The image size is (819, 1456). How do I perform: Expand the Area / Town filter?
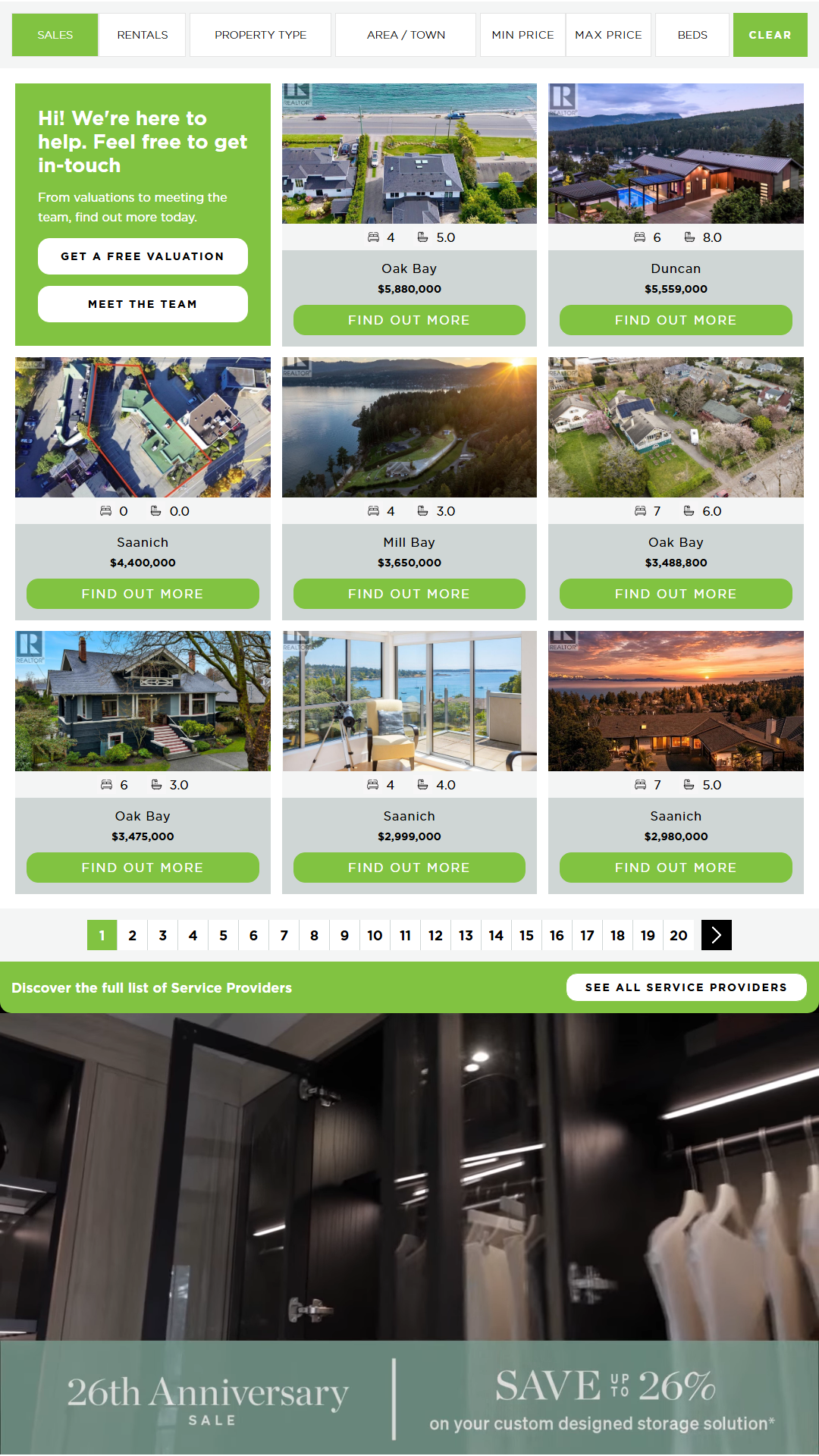click(406, 35)
